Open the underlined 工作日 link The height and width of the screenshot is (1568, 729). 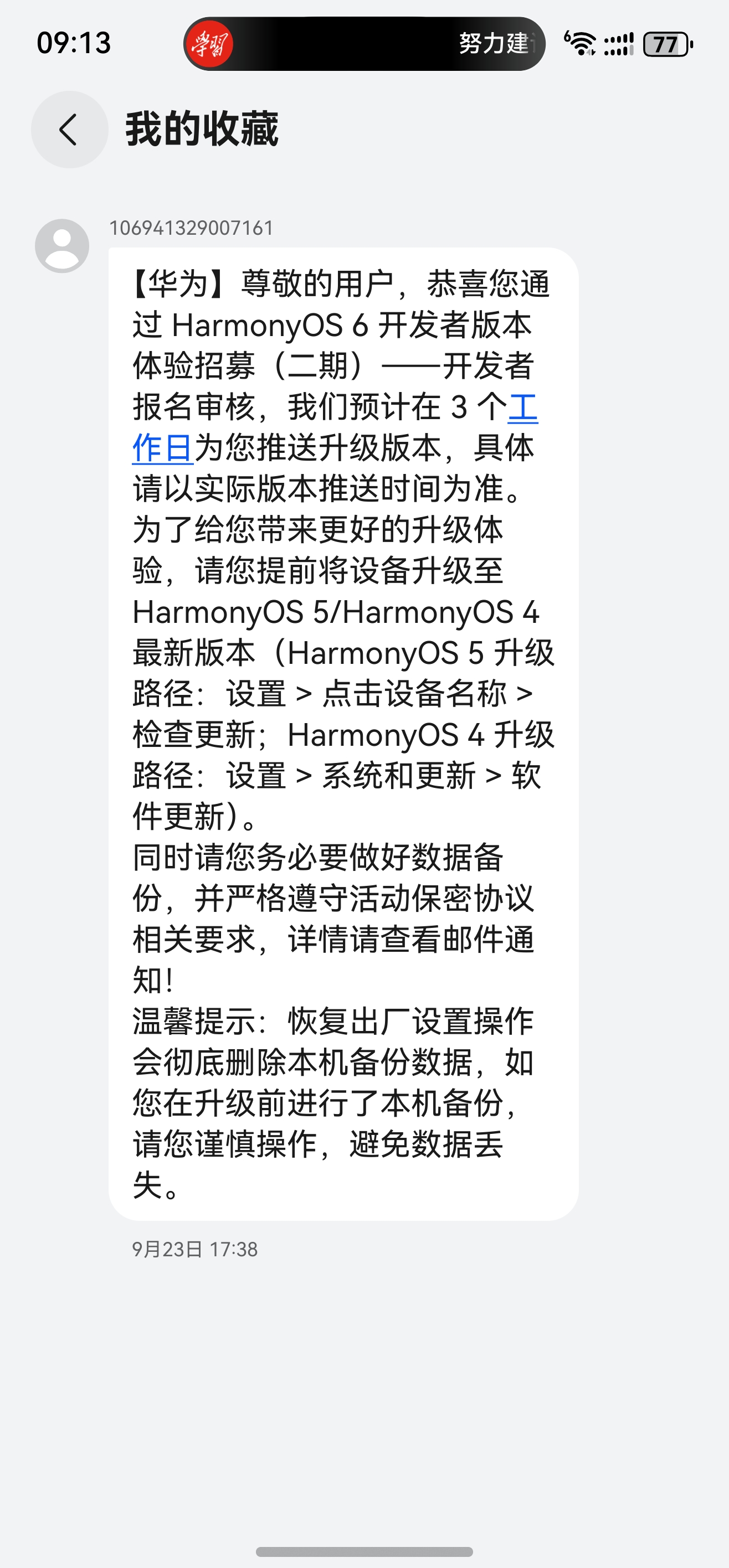162,448
